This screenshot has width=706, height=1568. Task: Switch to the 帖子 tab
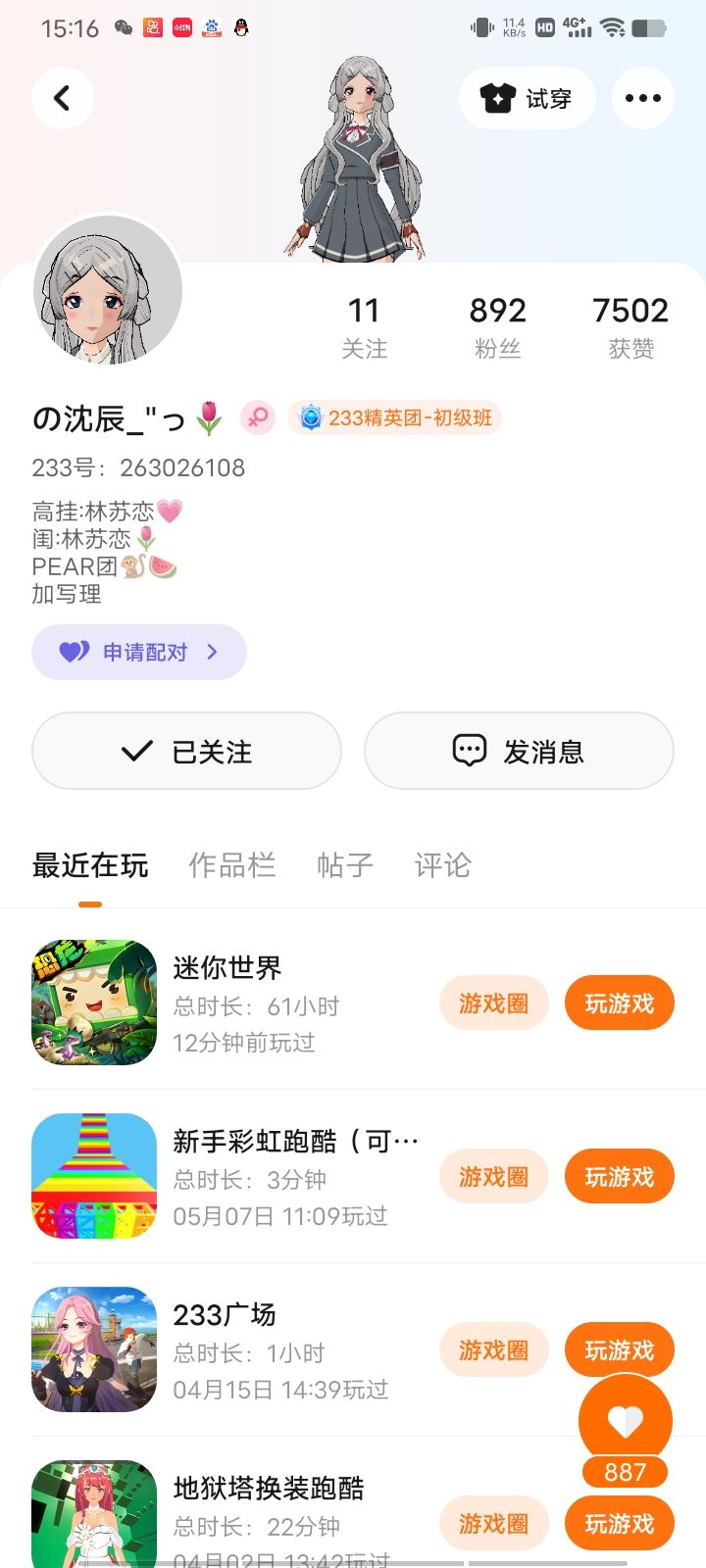click(x=344, y=865)
